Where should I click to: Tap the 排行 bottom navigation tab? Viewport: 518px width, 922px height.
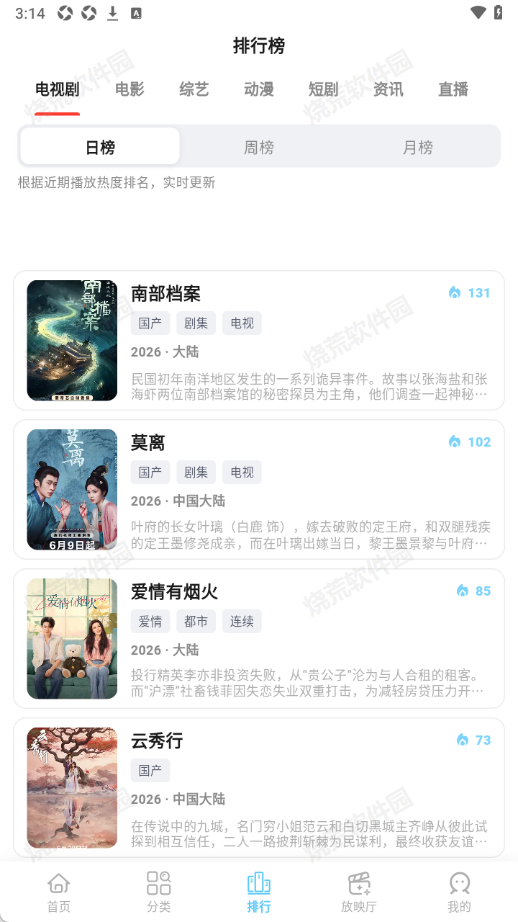click(x=259, y=892)
